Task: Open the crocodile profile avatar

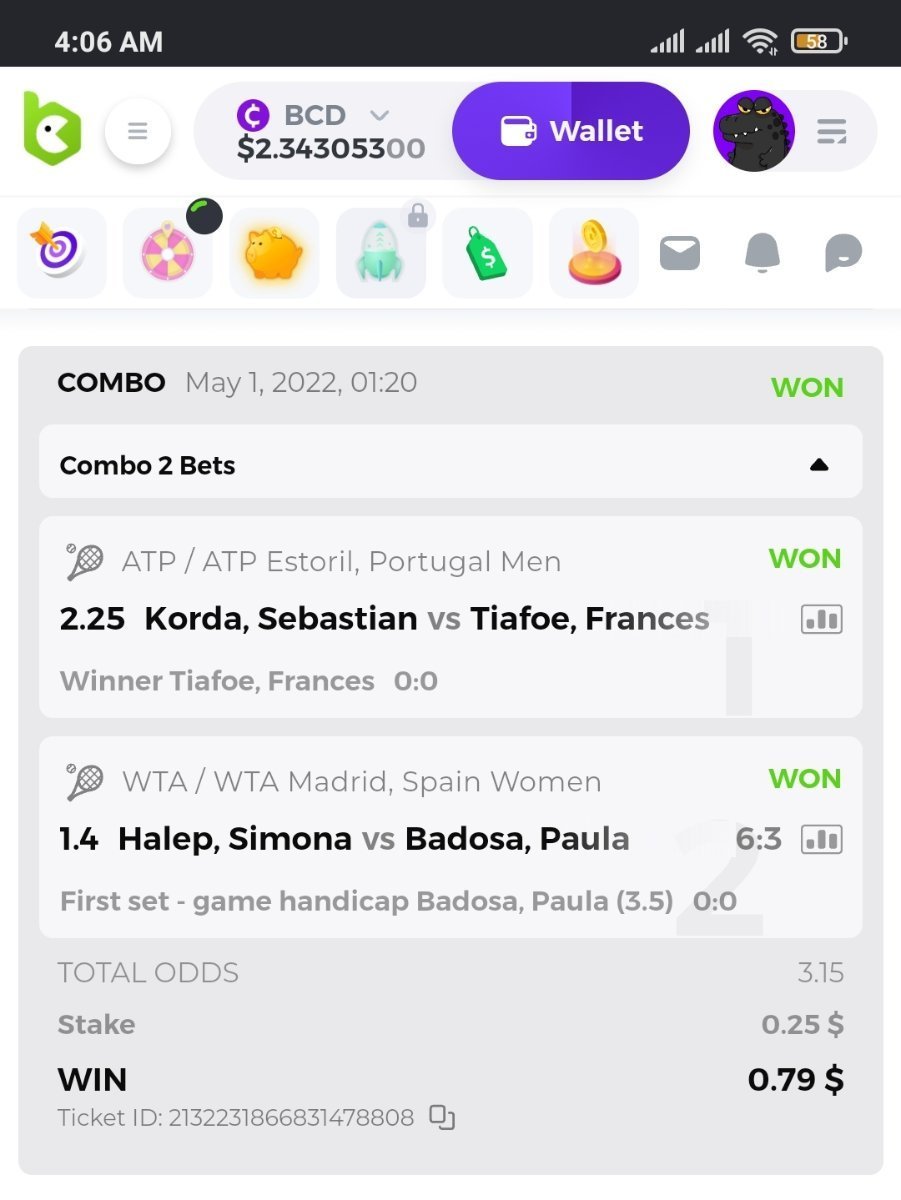Action: 753,131
